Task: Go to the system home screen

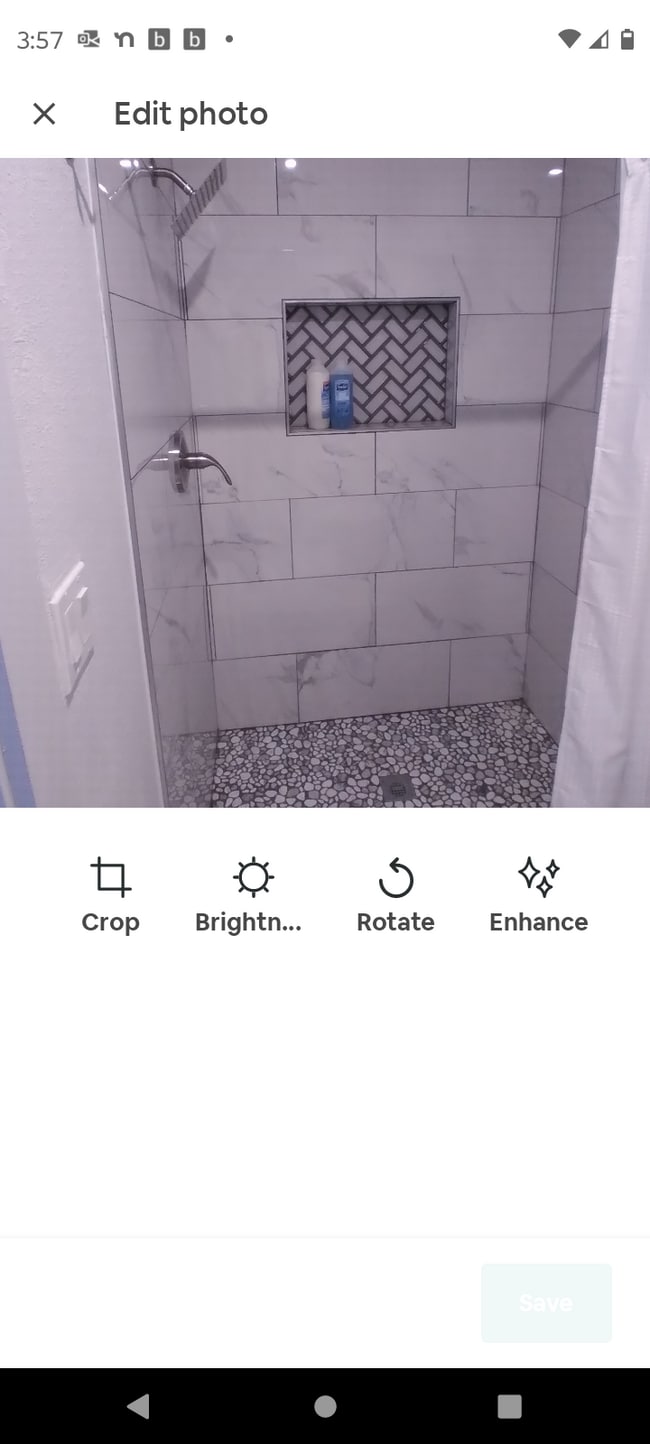Action: pos(325,1406)
